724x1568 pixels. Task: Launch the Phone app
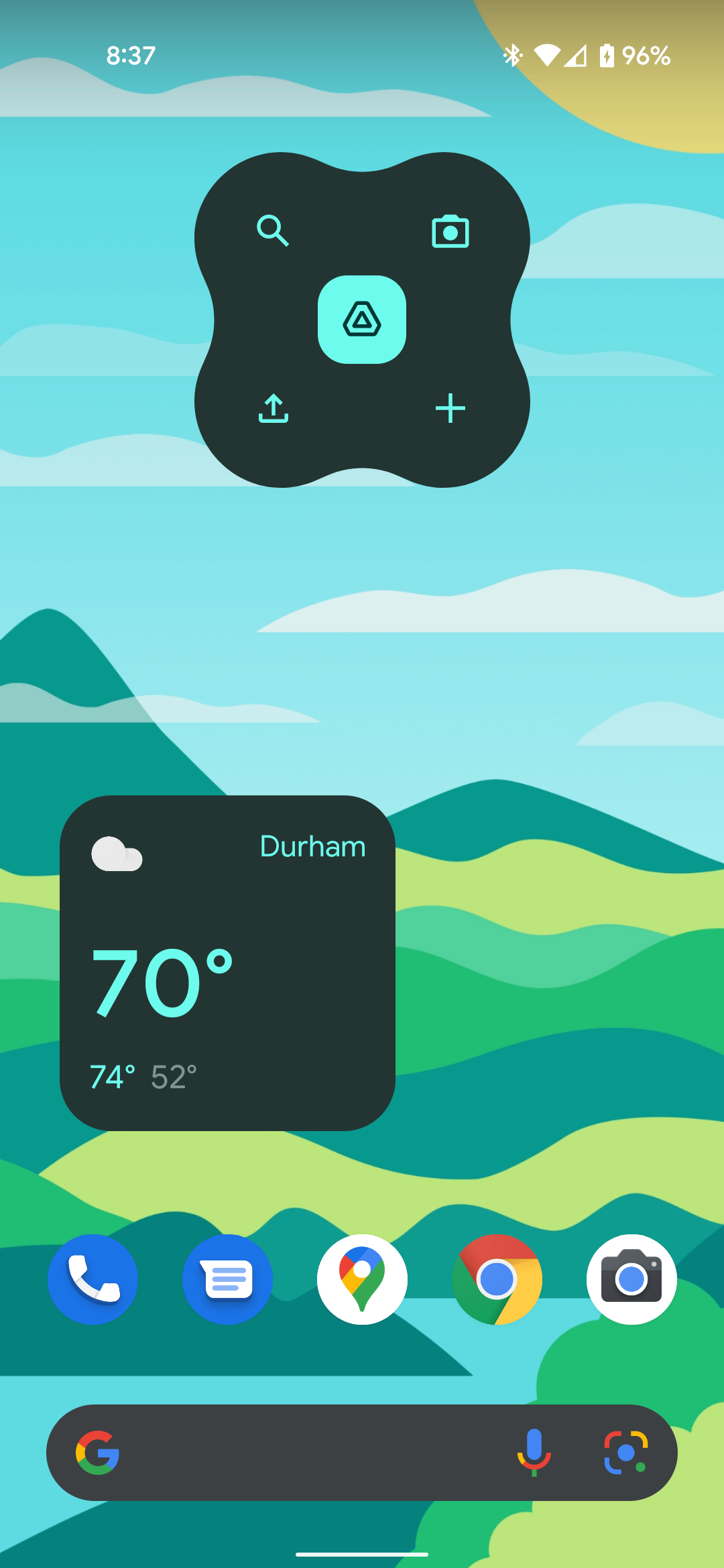click(93, 1279)
